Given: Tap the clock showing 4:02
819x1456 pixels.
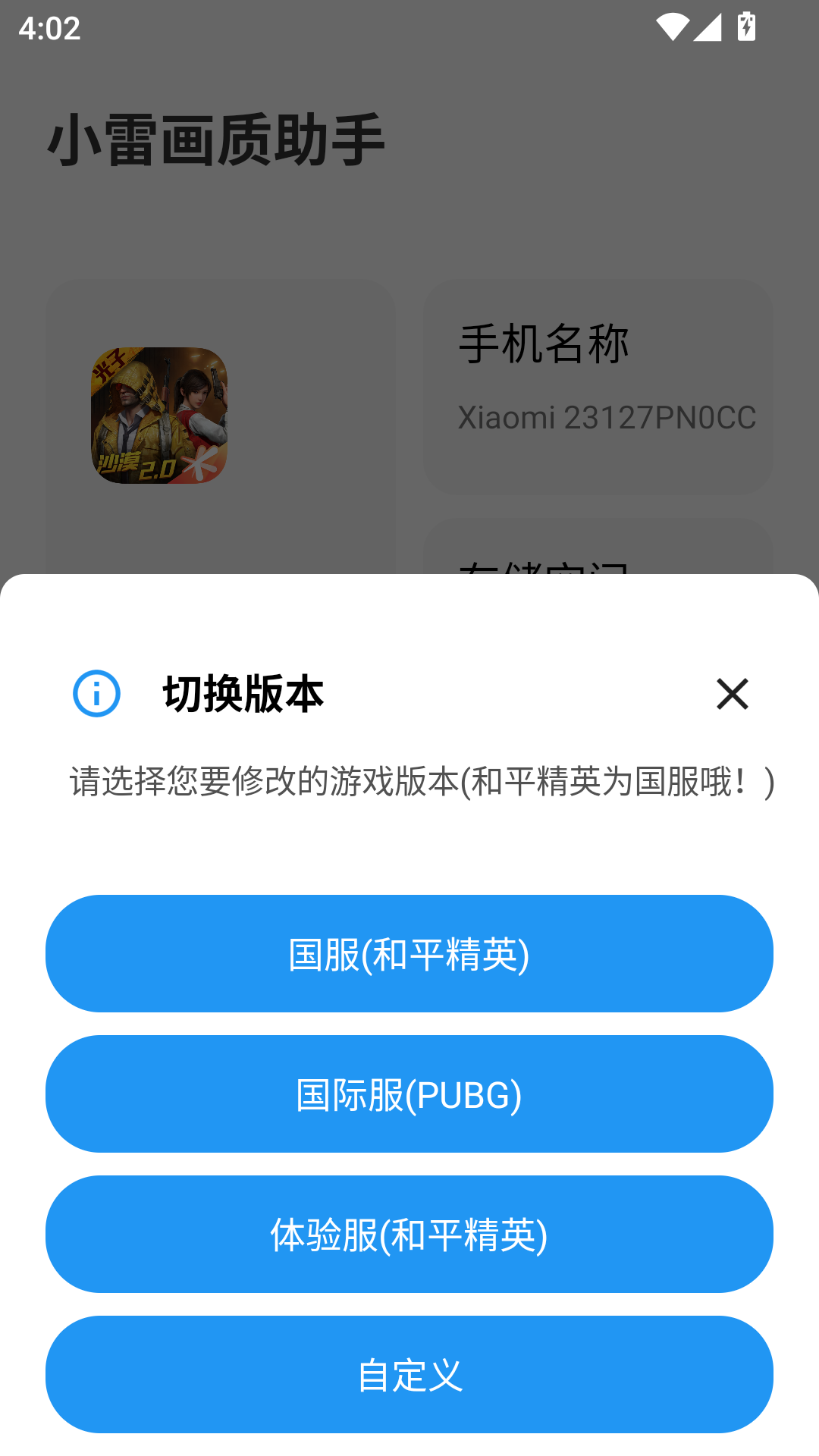Looking at the screenshot, I should [49, 30].
